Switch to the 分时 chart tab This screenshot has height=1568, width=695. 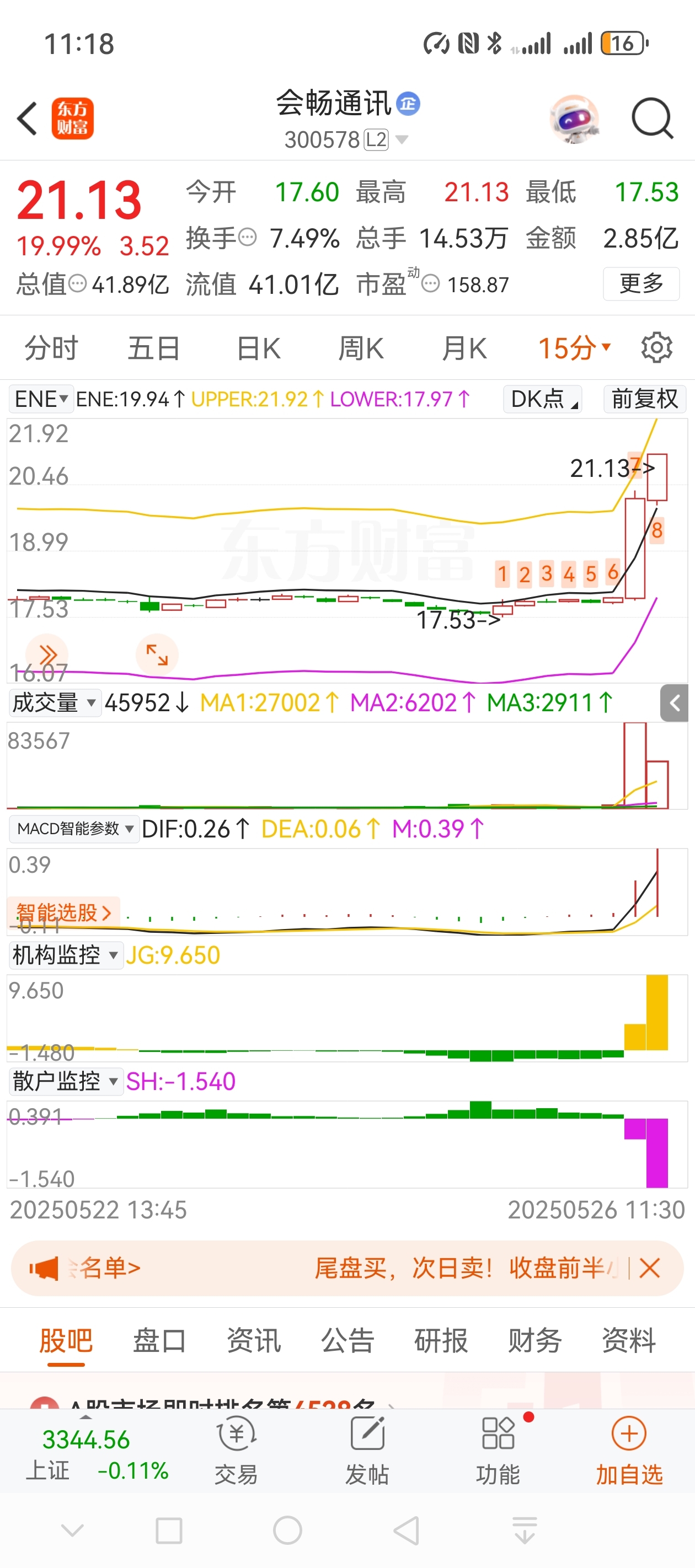click(51, 349)
